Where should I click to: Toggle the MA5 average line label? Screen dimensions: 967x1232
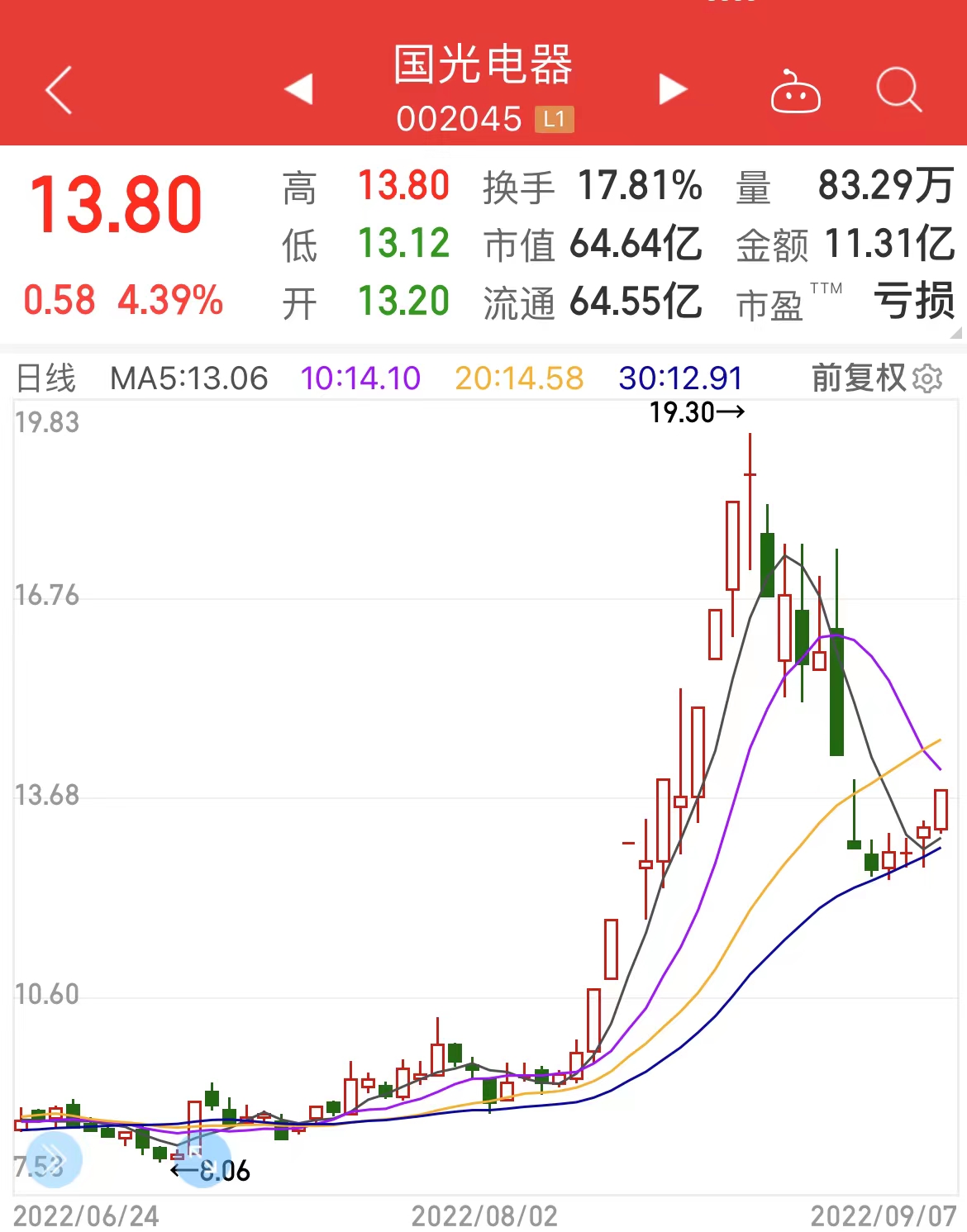[x=188, y=378]
